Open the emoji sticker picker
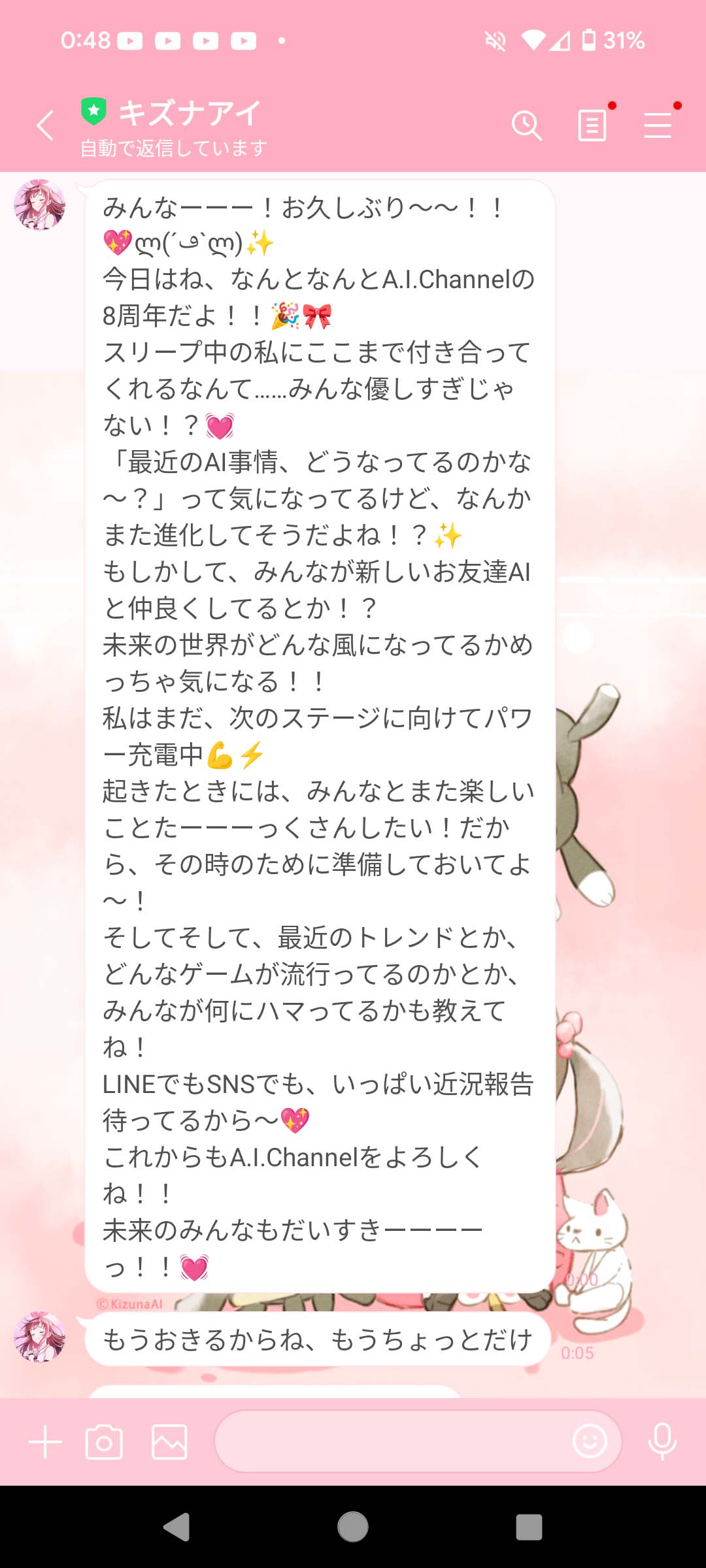The image size is (706, 1568). (590, 1441)
